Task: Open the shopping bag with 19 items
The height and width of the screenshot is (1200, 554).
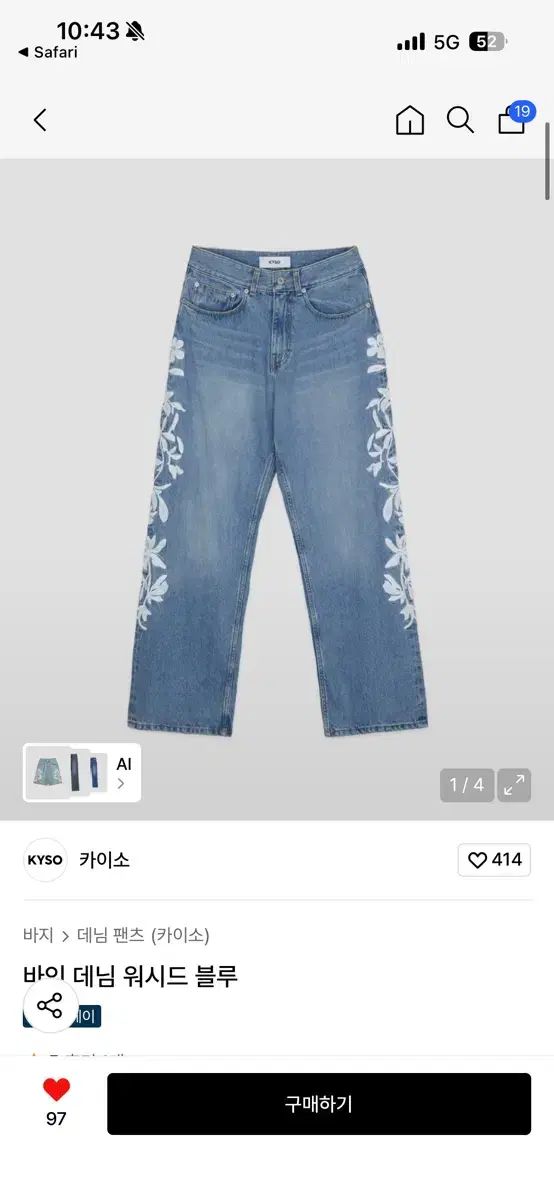Action: 515,118
